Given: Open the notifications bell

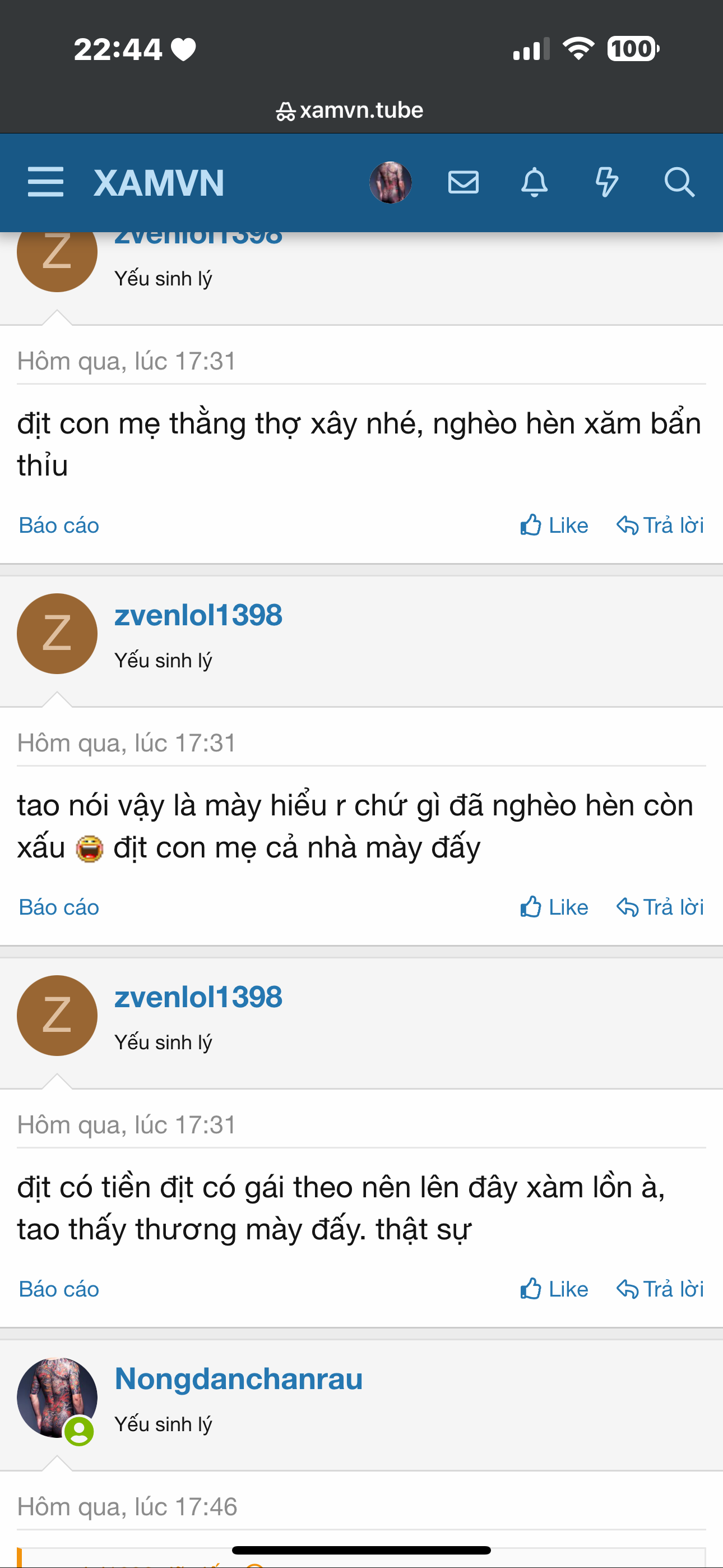Looking at the screenshot, I should 534,182.
